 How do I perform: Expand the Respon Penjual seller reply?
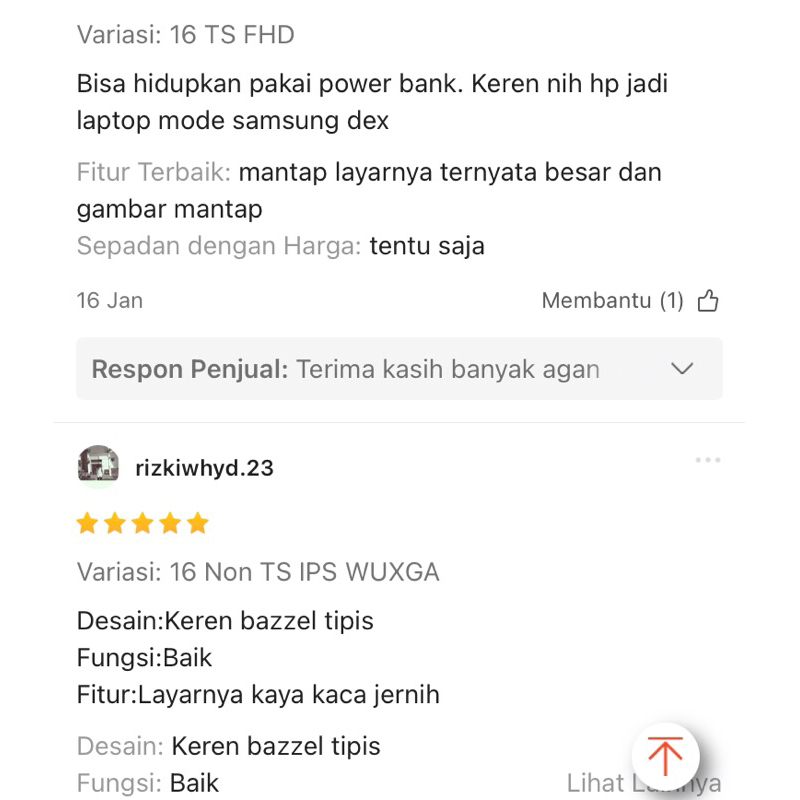click(x=682, y=369)
